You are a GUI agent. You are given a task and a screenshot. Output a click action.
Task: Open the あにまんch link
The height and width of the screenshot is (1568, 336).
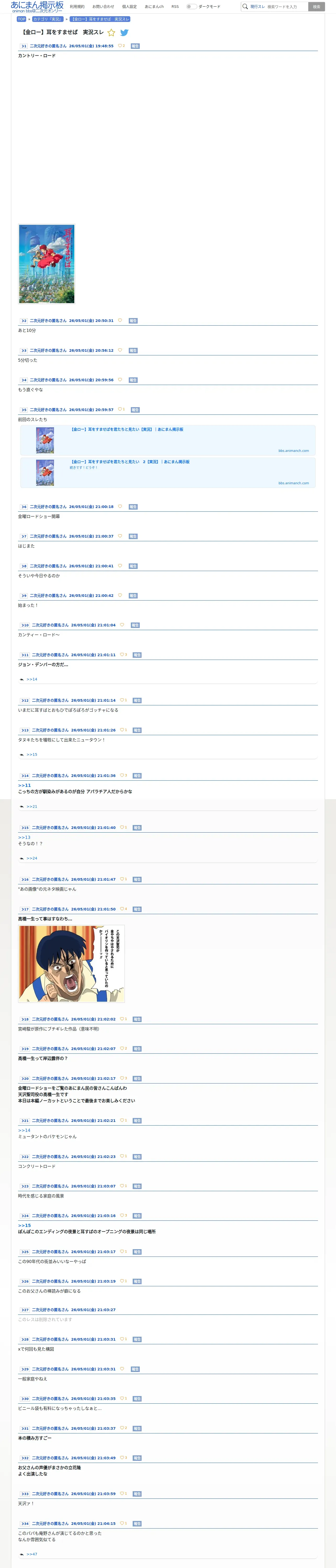[x=154, y=7]
